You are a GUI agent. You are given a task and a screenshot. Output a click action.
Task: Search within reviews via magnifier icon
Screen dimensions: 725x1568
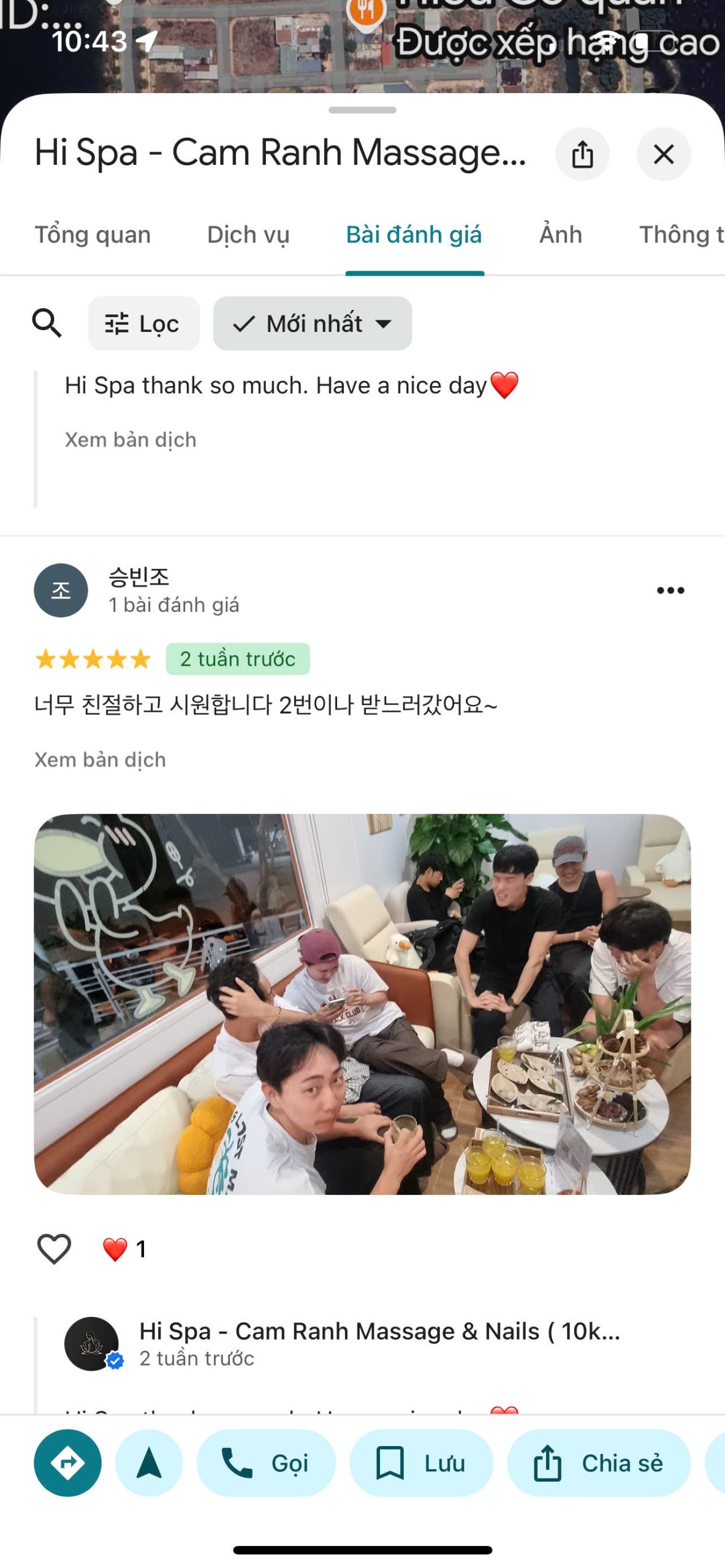(x=47, y=323)
